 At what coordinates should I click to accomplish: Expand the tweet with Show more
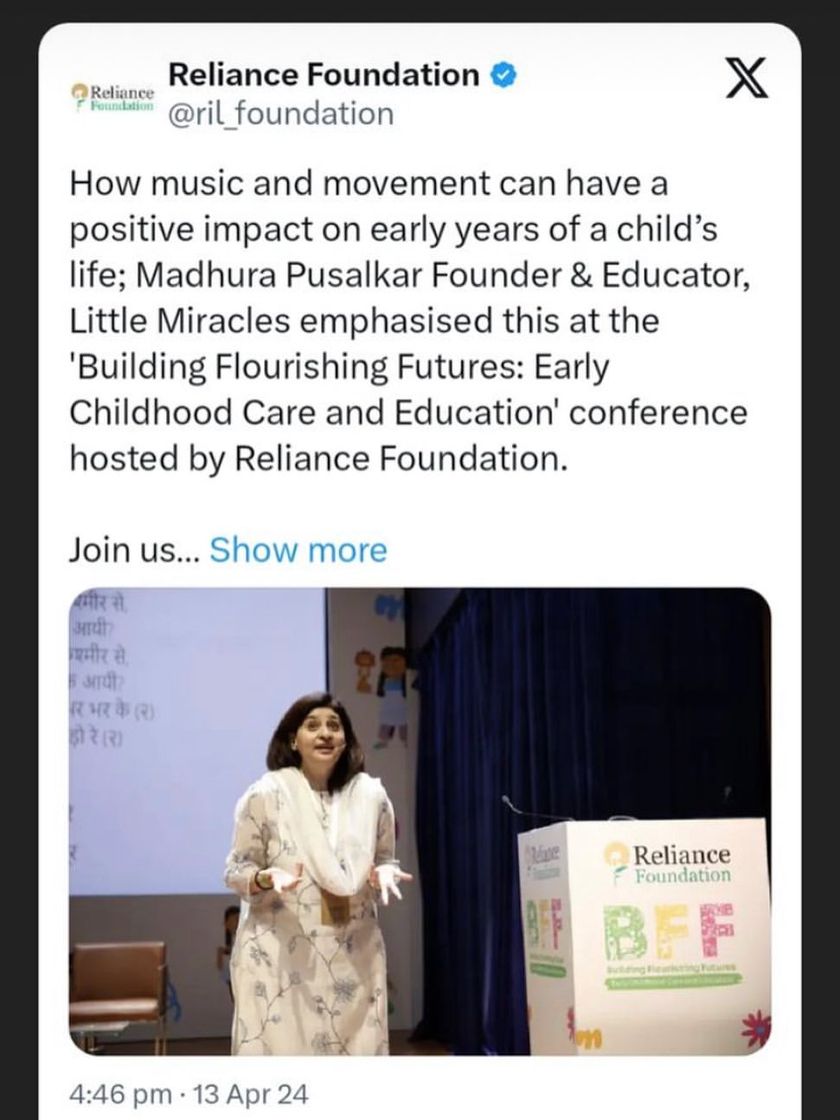[298, 550]
